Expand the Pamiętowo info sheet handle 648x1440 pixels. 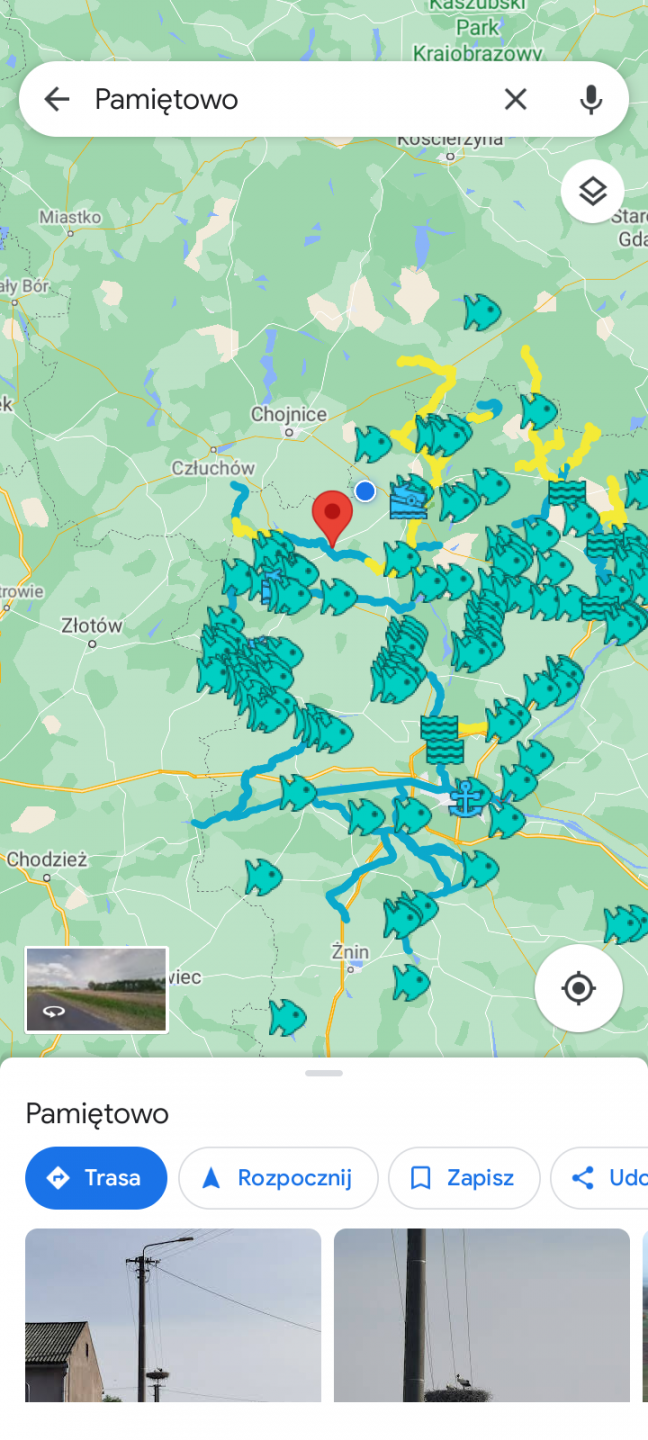click(324, 1073)
